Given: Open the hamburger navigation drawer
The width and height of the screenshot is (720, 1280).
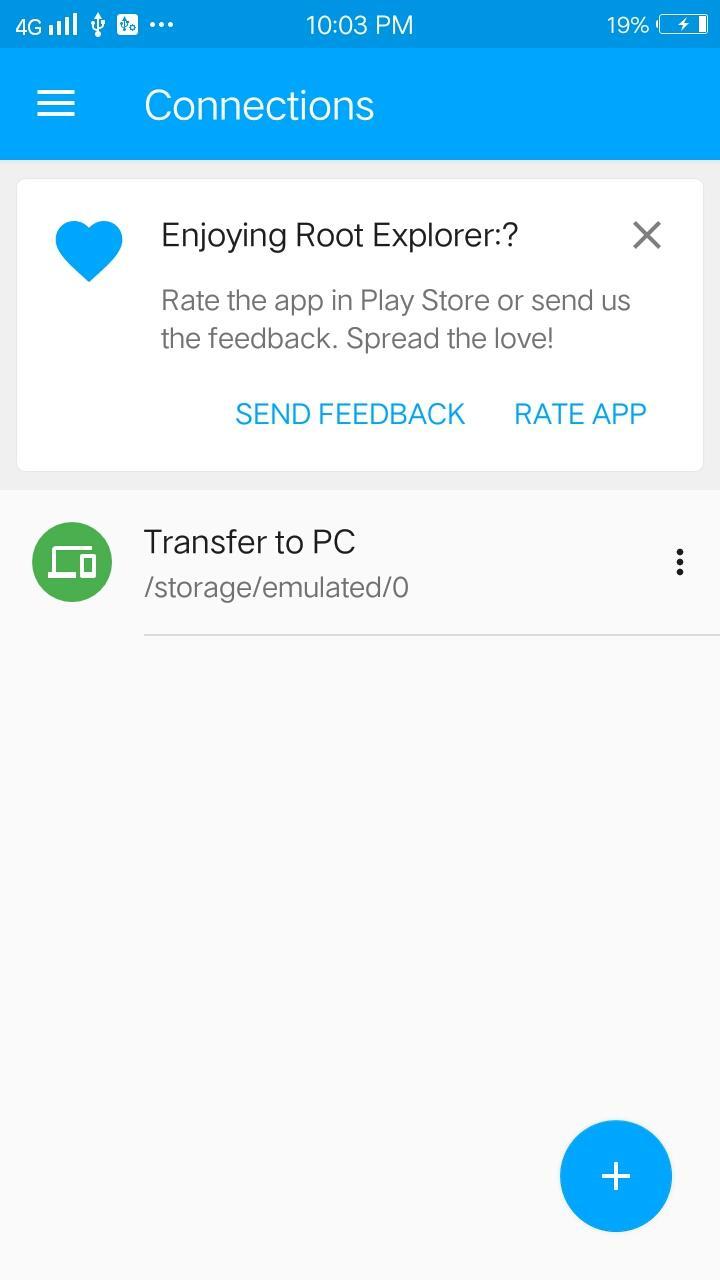Looking at the screenshot, I should [x=56, y=104].
